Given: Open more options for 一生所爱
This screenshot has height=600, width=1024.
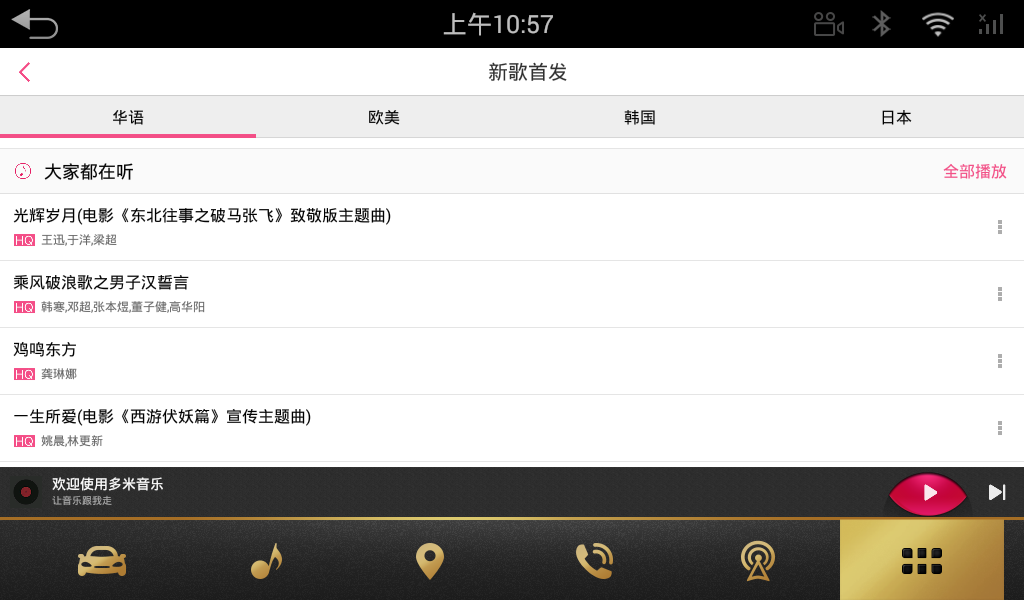Looking at the screenshot, I should click(999, 428).
